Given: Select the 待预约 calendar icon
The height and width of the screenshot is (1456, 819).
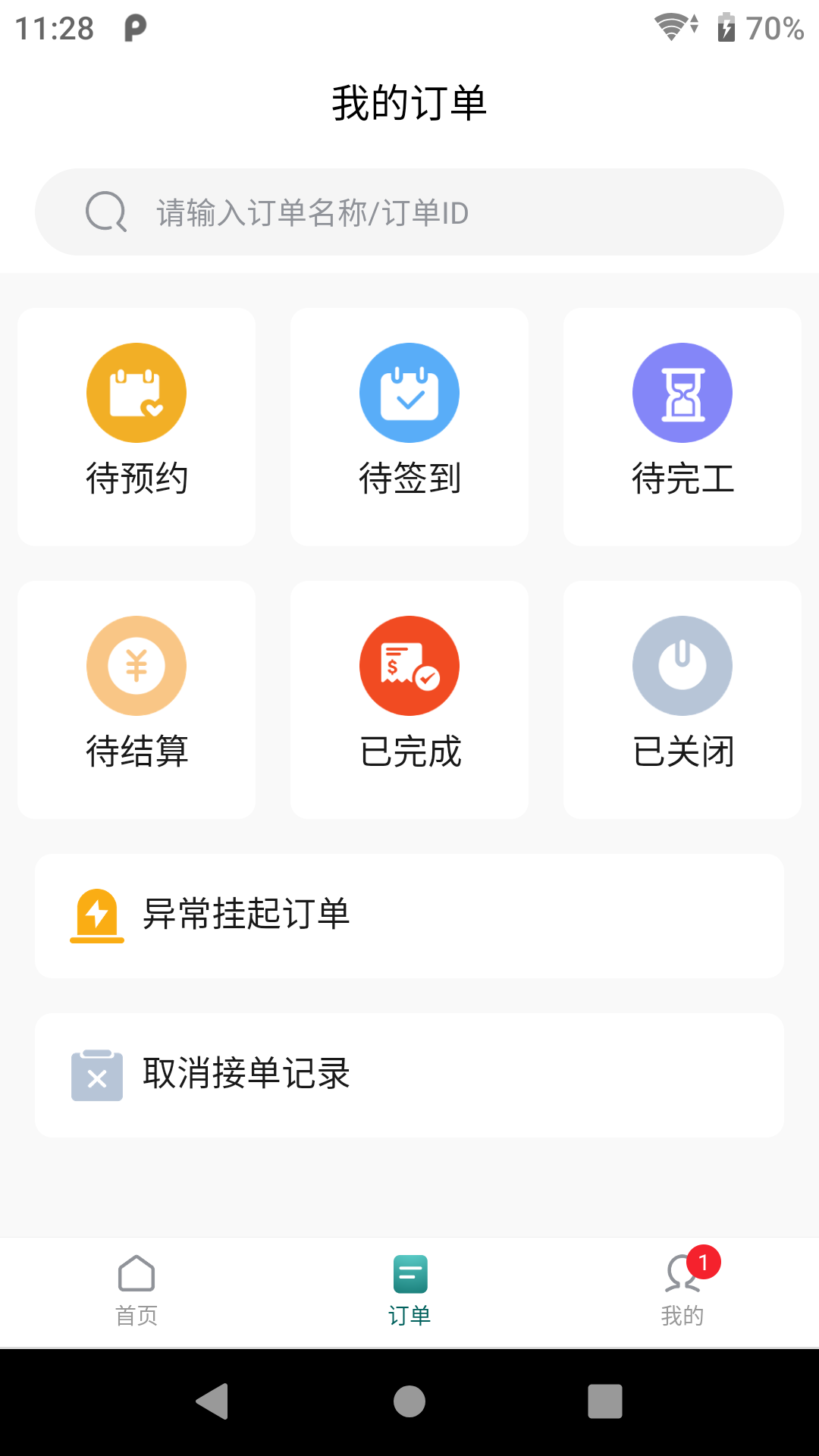Looking at the screenshot, I should pyautogui.click(x=136, y=392).
